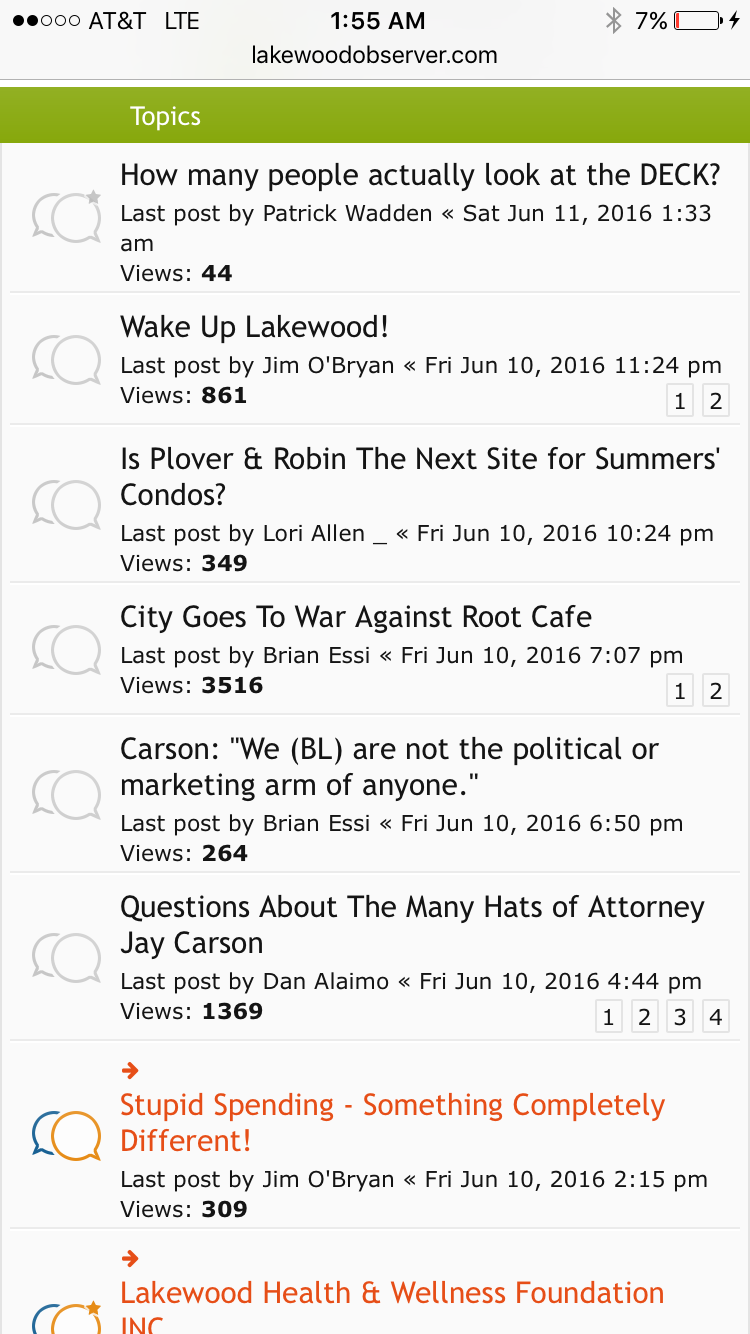Open the 'Wake Up Lakewood!' topic
Image resolution: width=750 pixels, height=1334 pixels.
tap(254, 327)
